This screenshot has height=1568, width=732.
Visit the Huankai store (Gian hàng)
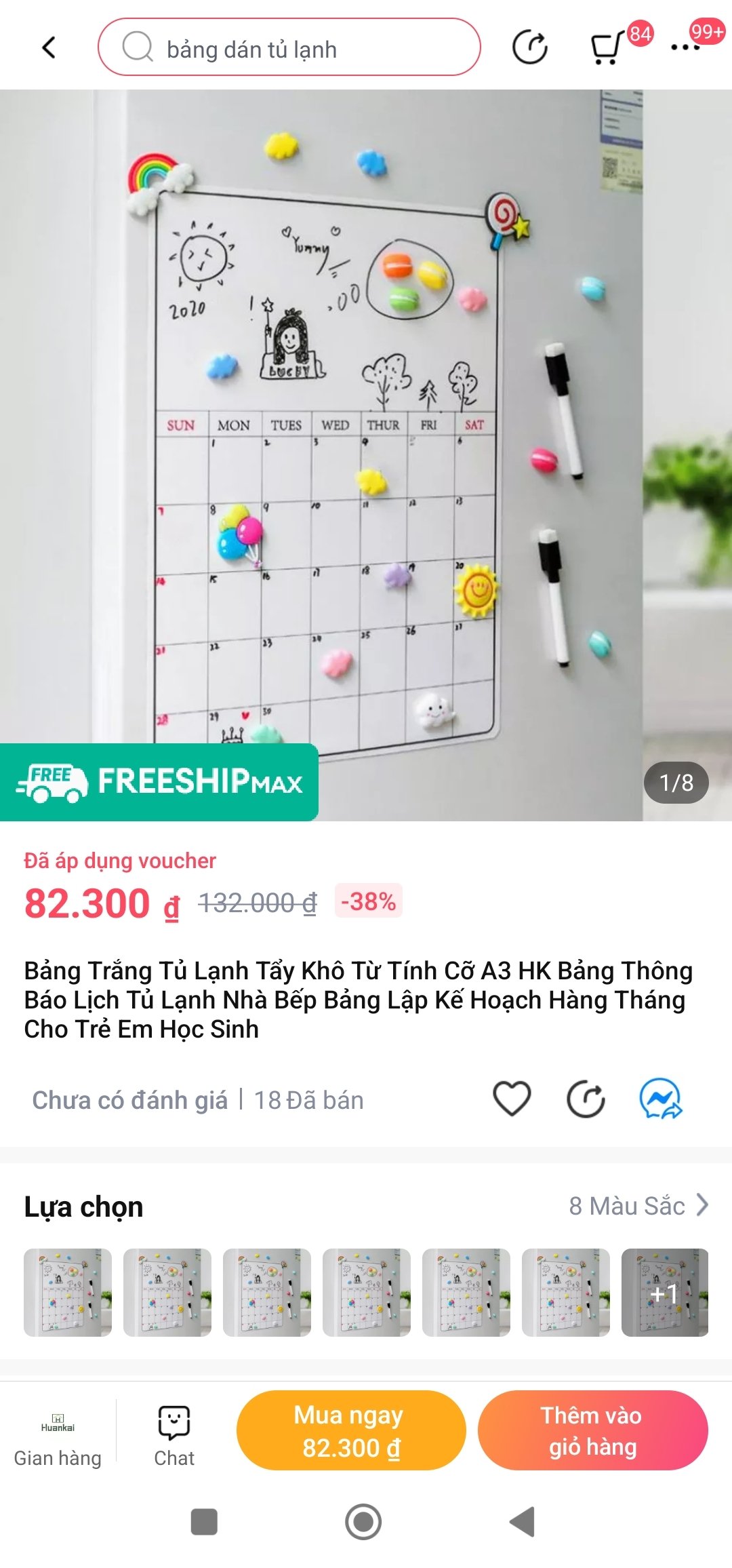(58, 1436)
